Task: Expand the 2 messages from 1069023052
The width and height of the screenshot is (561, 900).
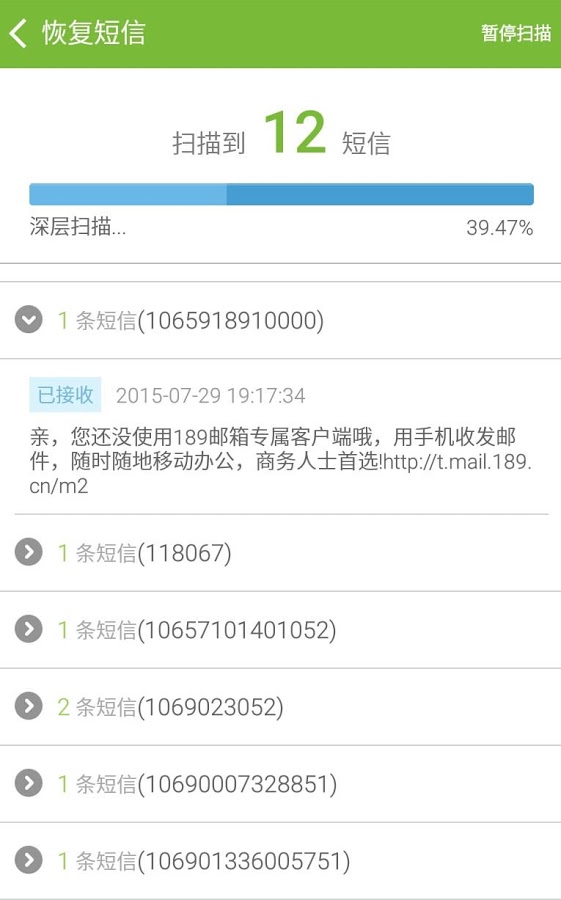Action: pos(280,707)
